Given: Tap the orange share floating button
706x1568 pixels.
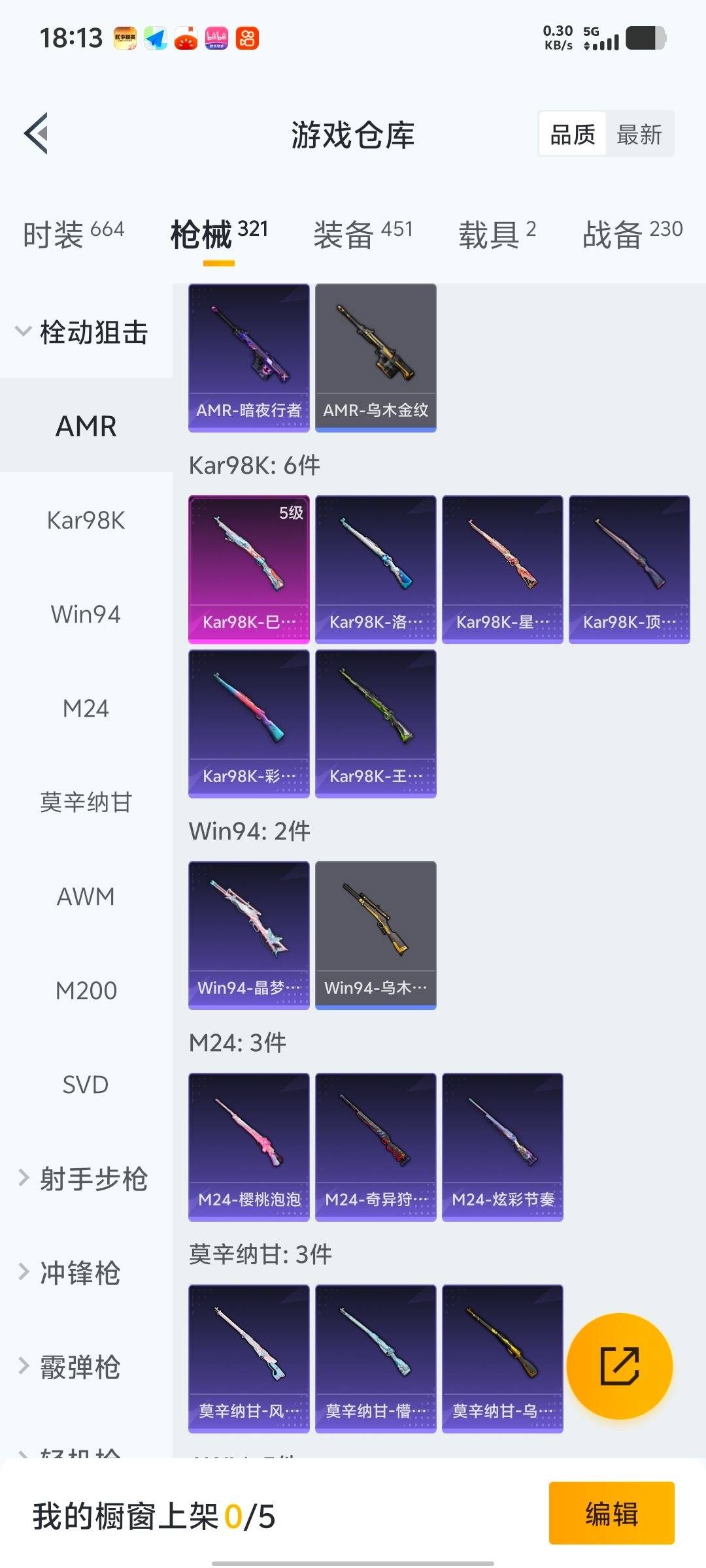Looking at the screenshot, I should [619, 1365].
